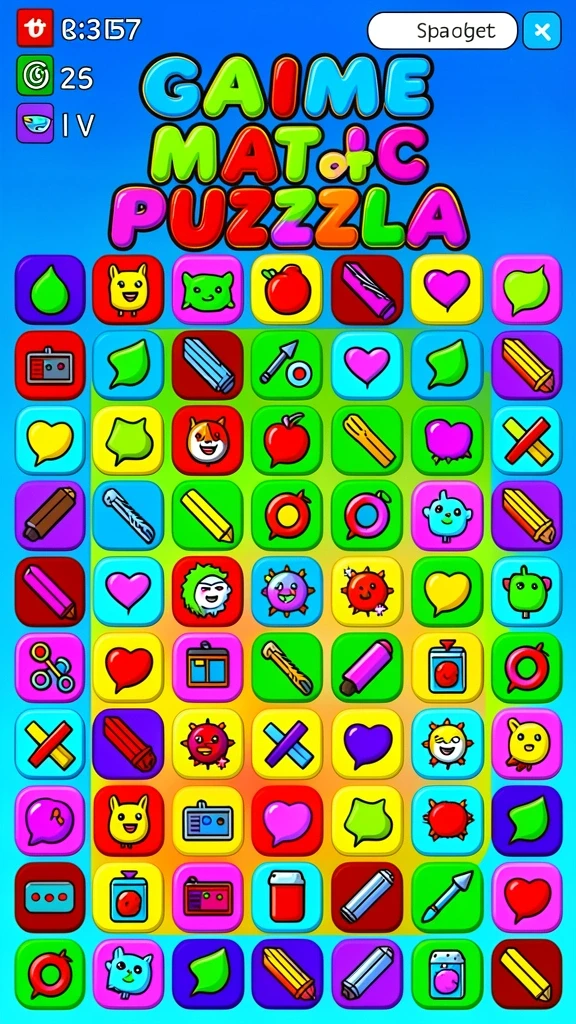
Task: Pick the blue creature tile on pink
Action: pos(446,516)
